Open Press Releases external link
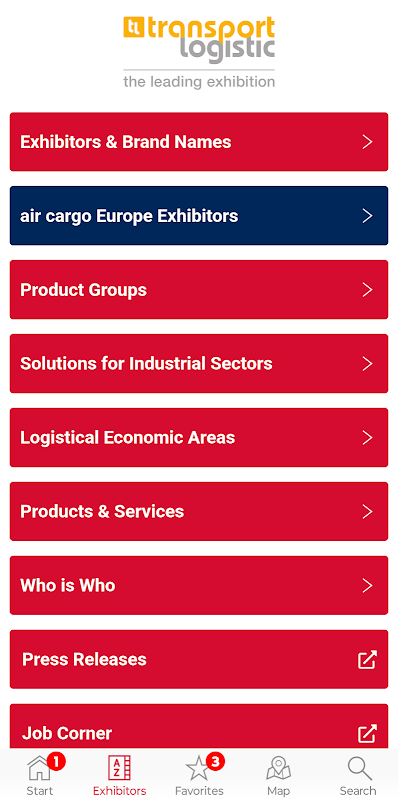Viewport: 398px width, 800px height. 199,660
